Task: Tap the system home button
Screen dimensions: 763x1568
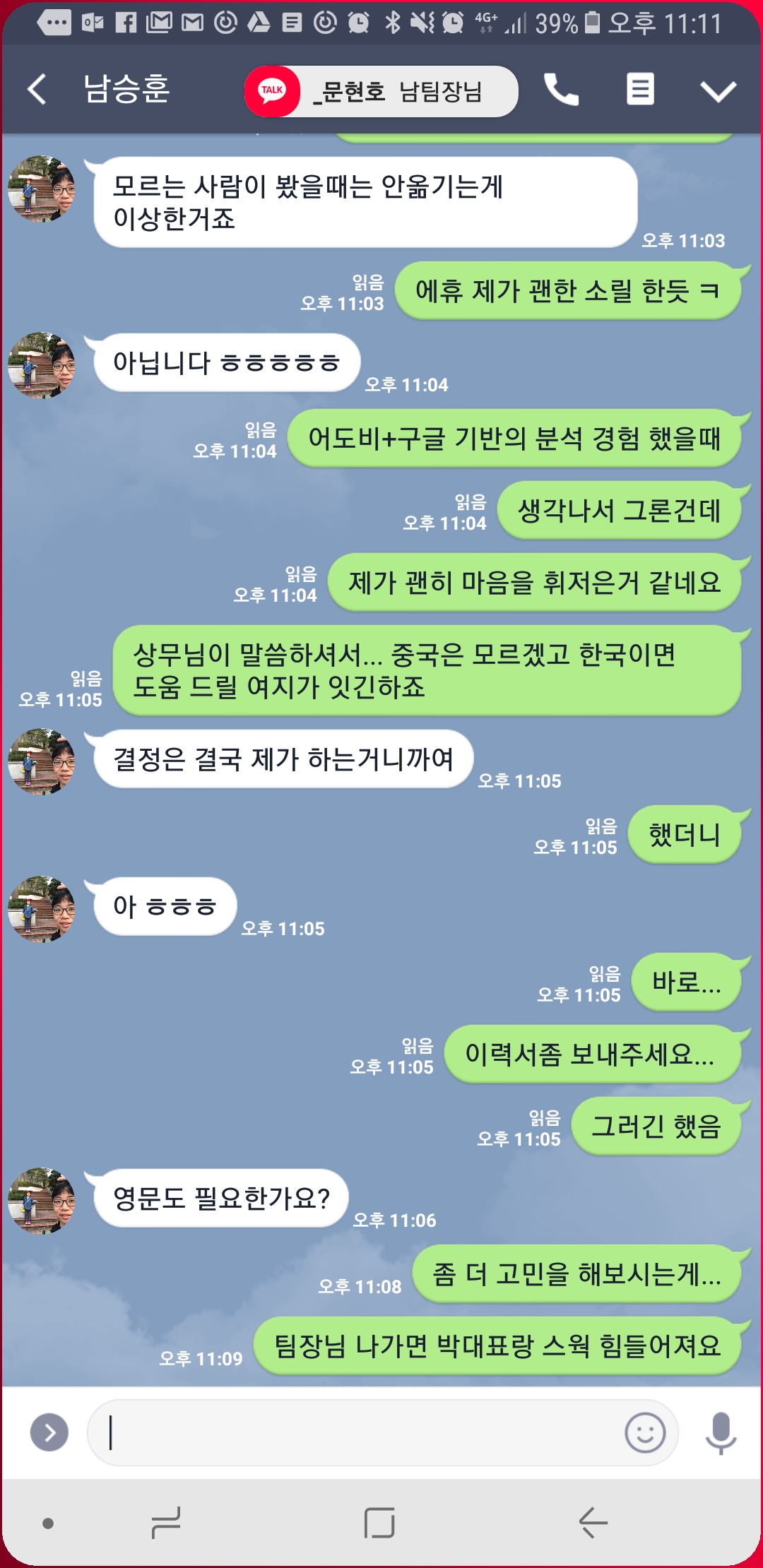Action: pos(379,1523)
